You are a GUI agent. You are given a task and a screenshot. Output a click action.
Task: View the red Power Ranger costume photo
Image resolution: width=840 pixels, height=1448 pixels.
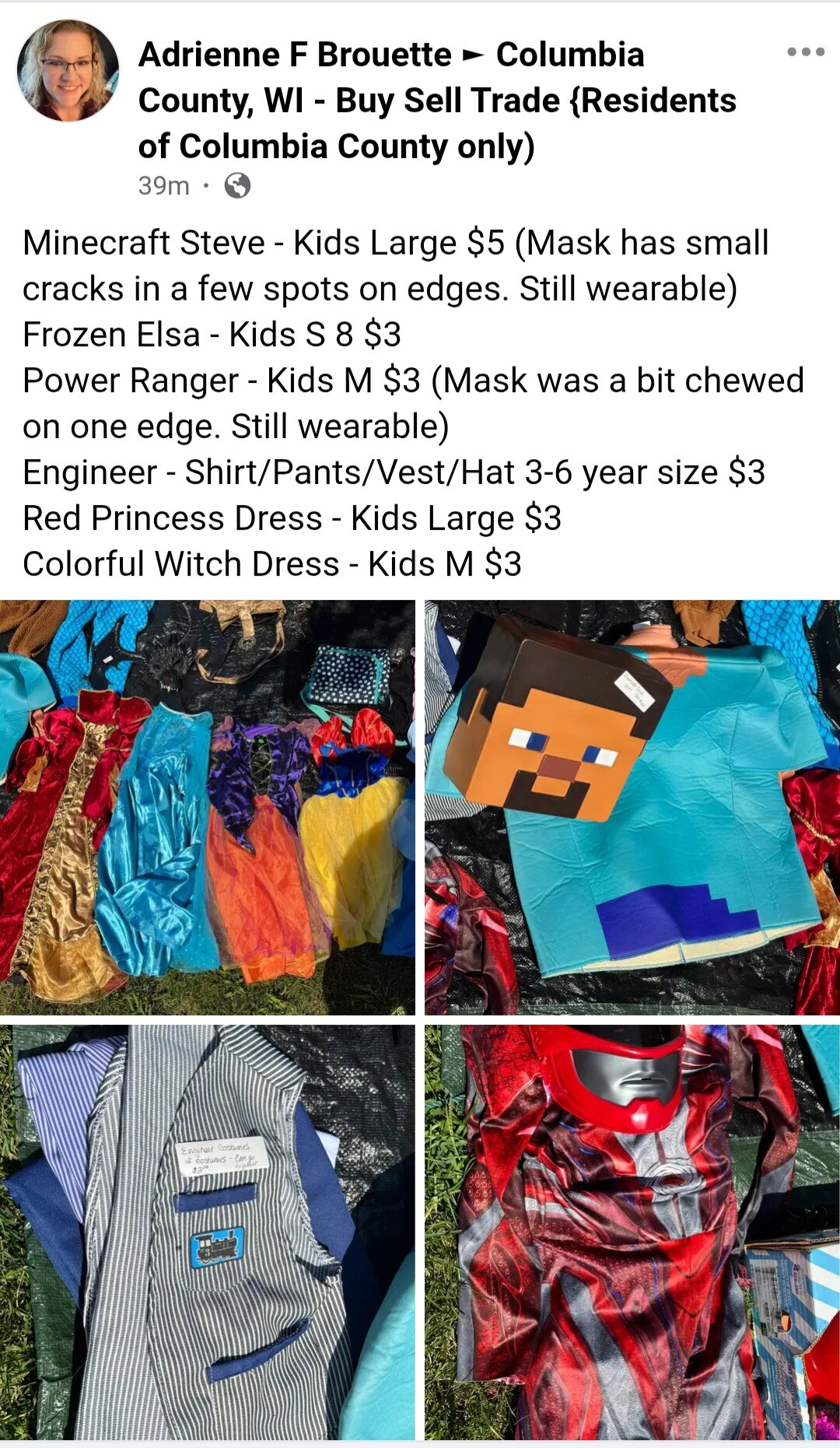(x=632, y=1232)
